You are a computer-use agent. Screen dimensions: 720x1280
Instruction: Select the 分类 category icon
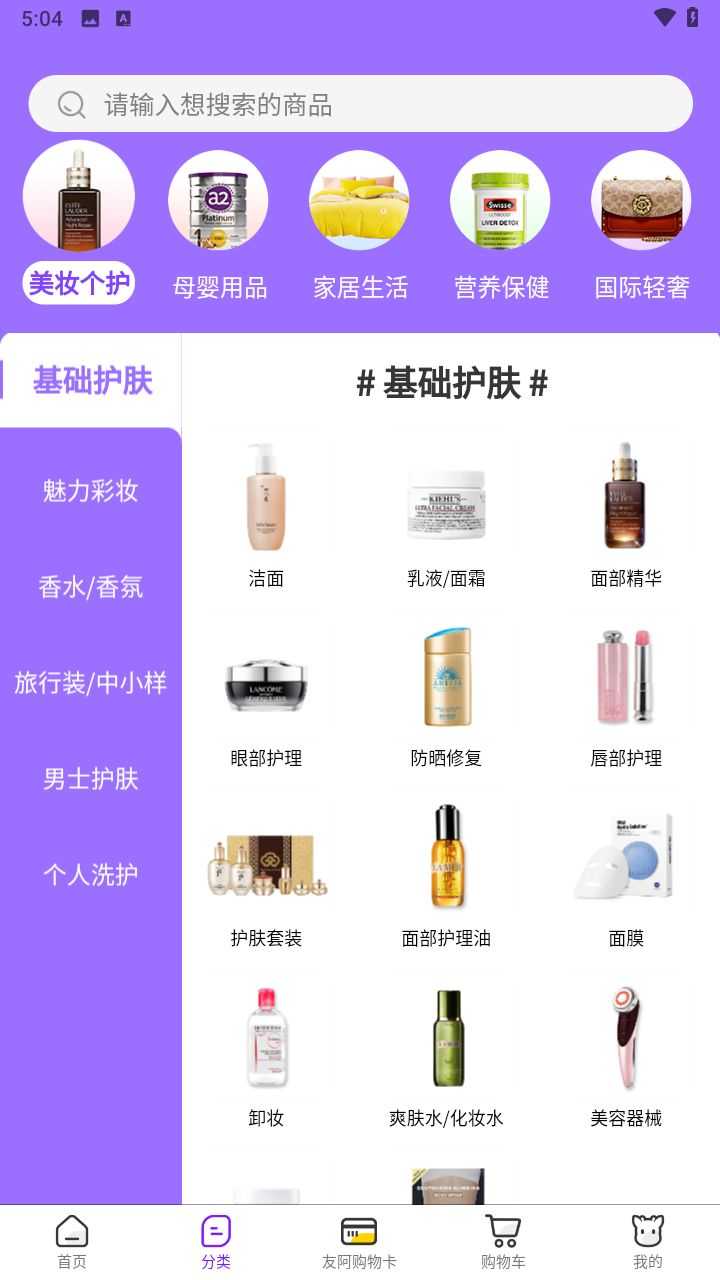pos(213,1240)
